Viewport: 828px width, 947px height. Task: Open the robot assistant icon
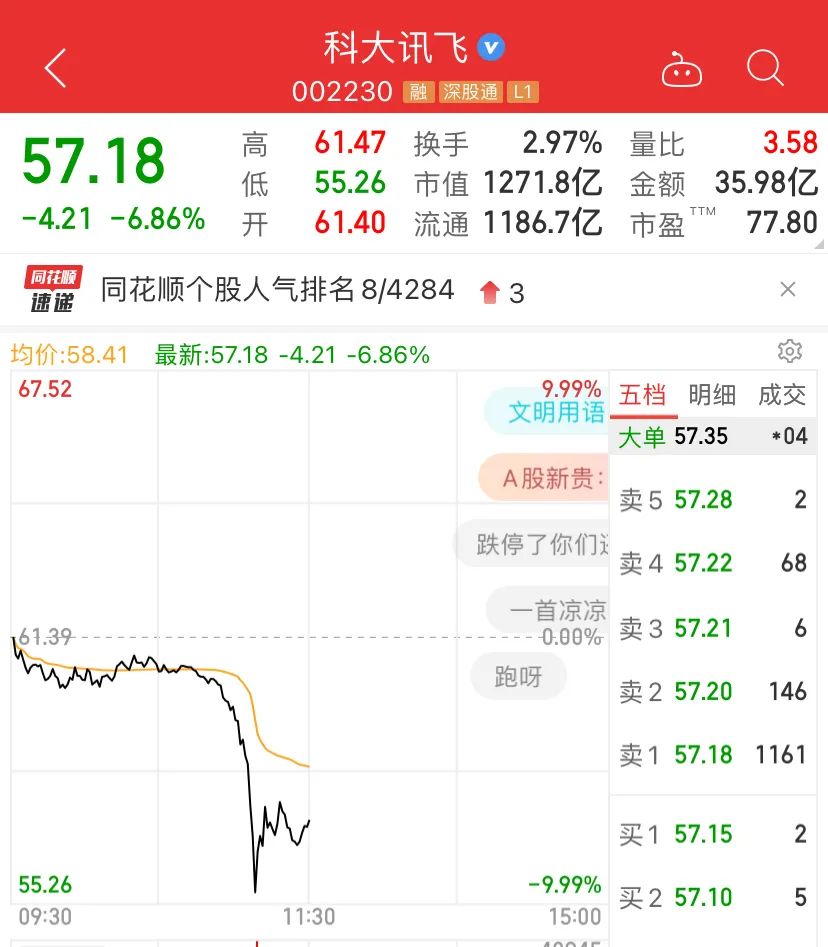click(x=682, y=70)
